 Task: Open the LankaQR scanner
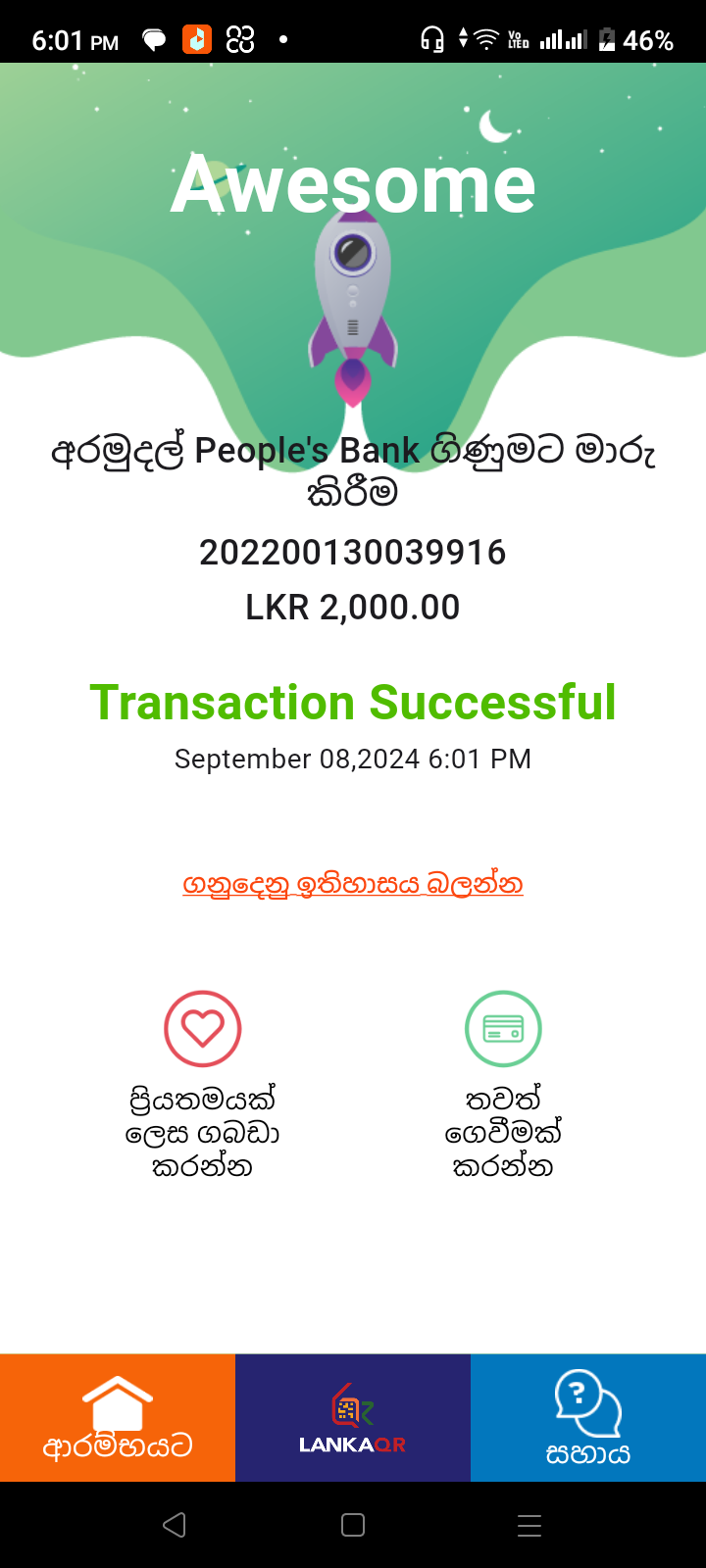(x=353, y=1417)
